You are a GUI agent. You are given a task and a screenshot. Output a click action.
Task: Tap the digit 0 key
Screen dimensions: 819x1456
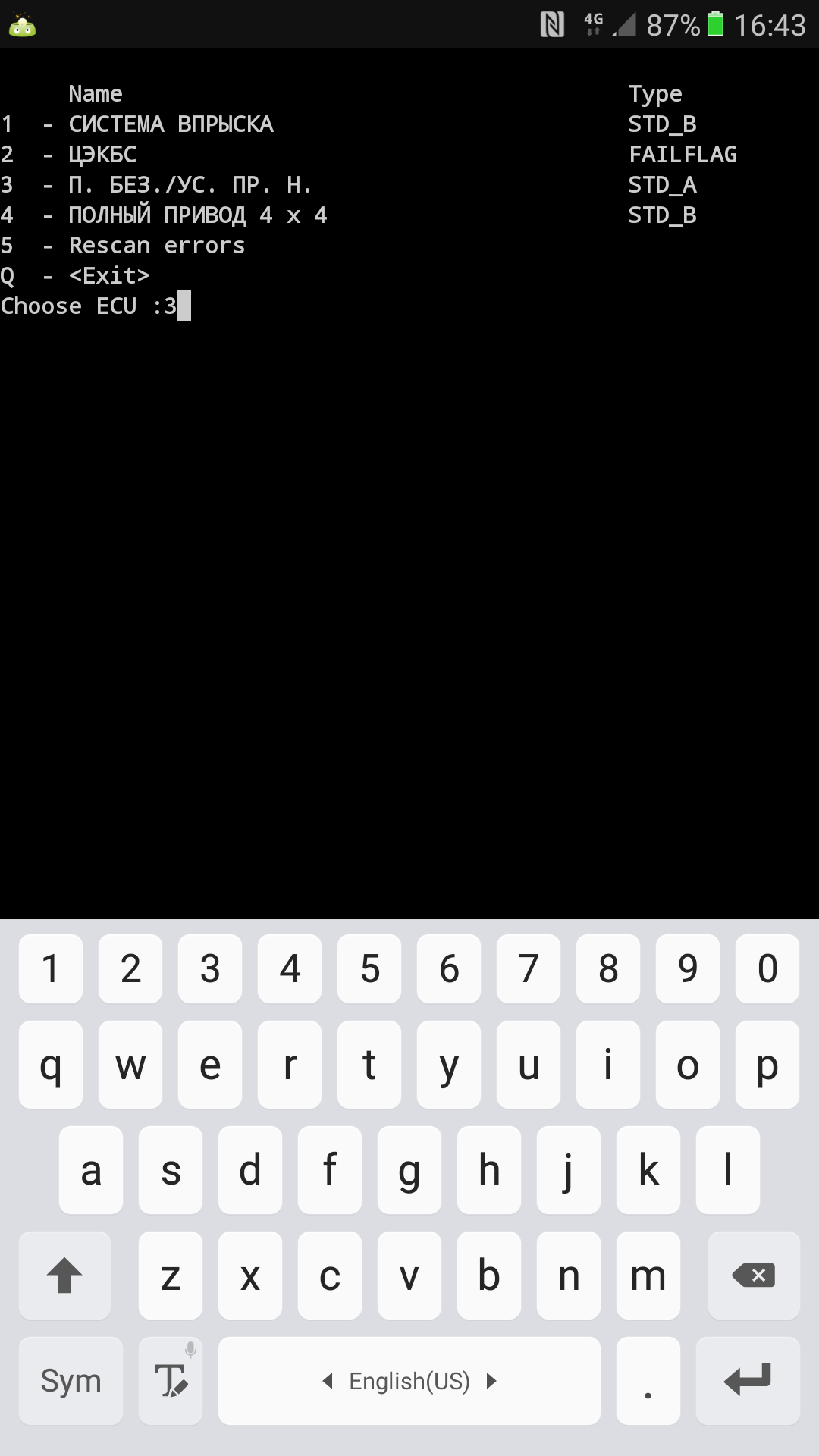tap(767, 968)
